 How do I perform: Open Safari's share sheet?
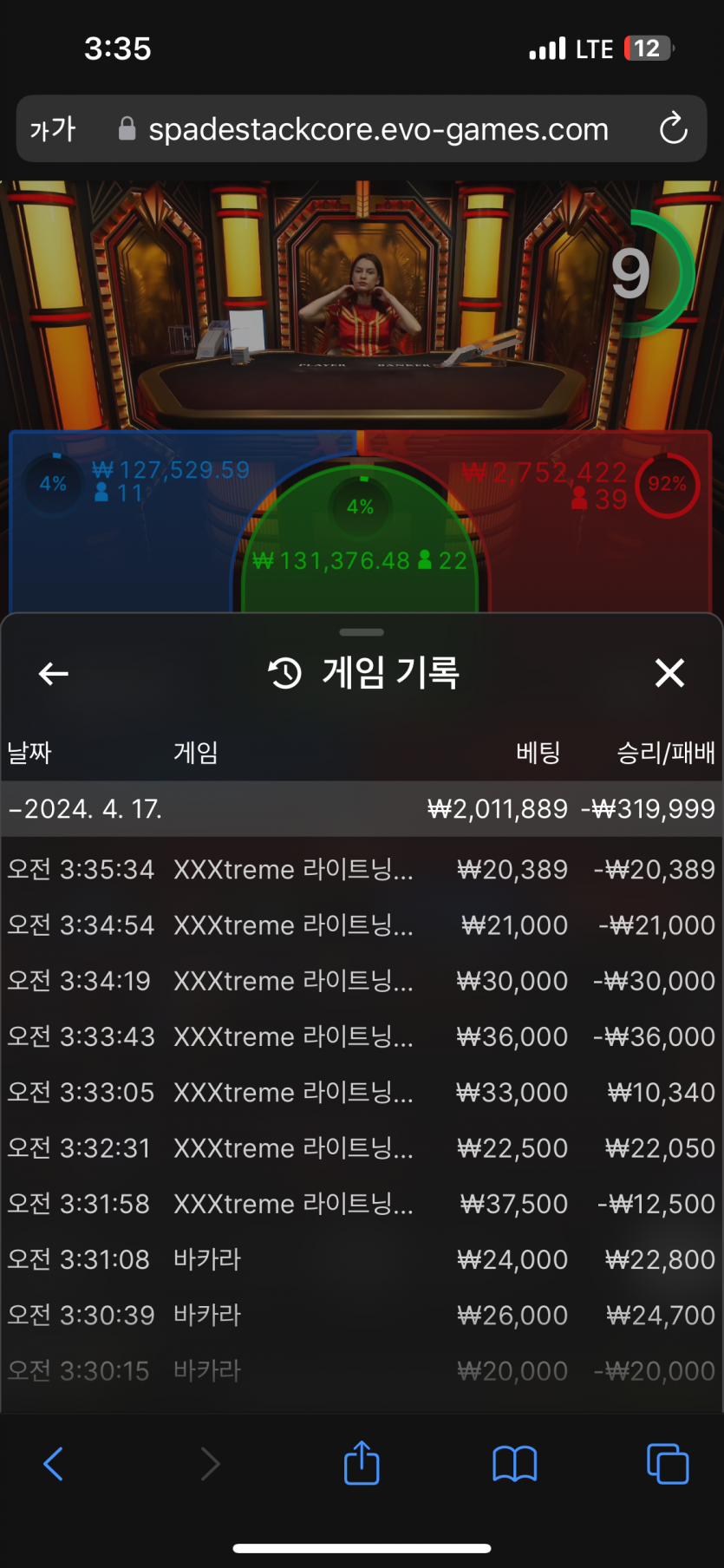click(362, 1464)
